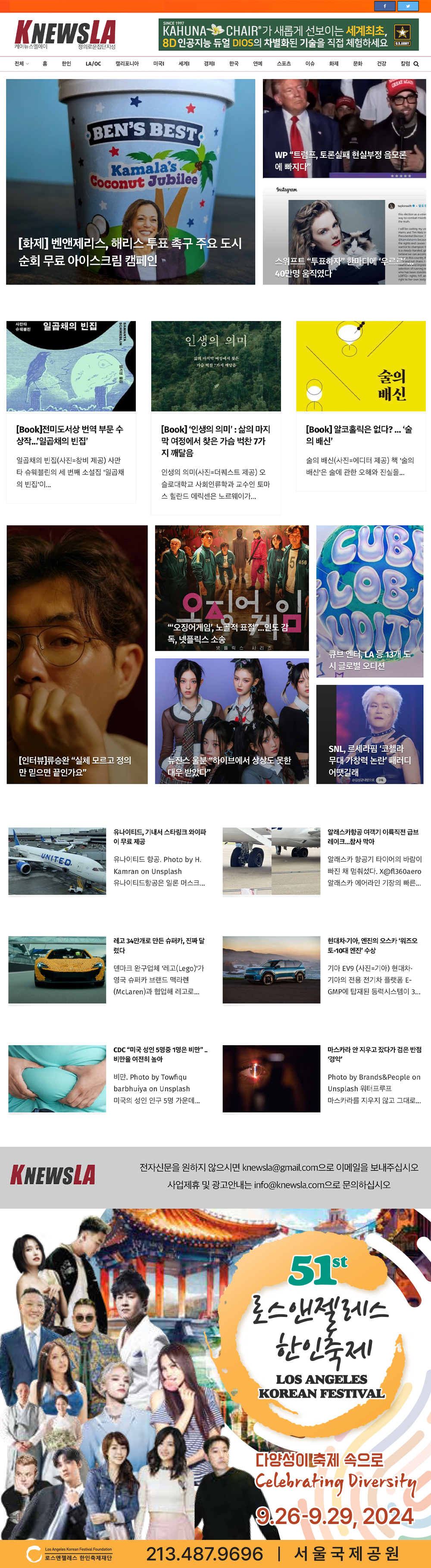Open the 유나이티드 스타링크 와이파이 article

(x=160, y=836)
